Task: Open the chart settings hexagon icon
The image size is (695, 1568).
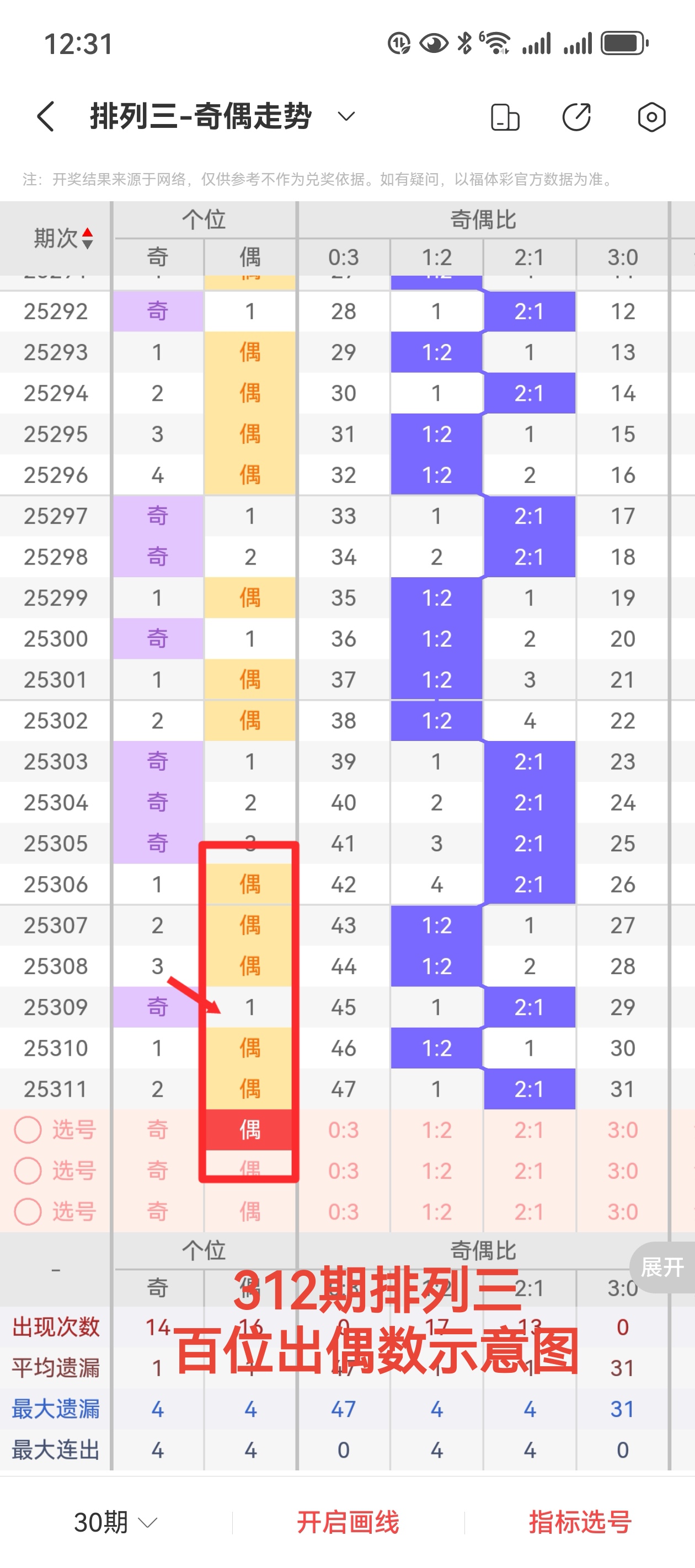Action: click(651, 117)
